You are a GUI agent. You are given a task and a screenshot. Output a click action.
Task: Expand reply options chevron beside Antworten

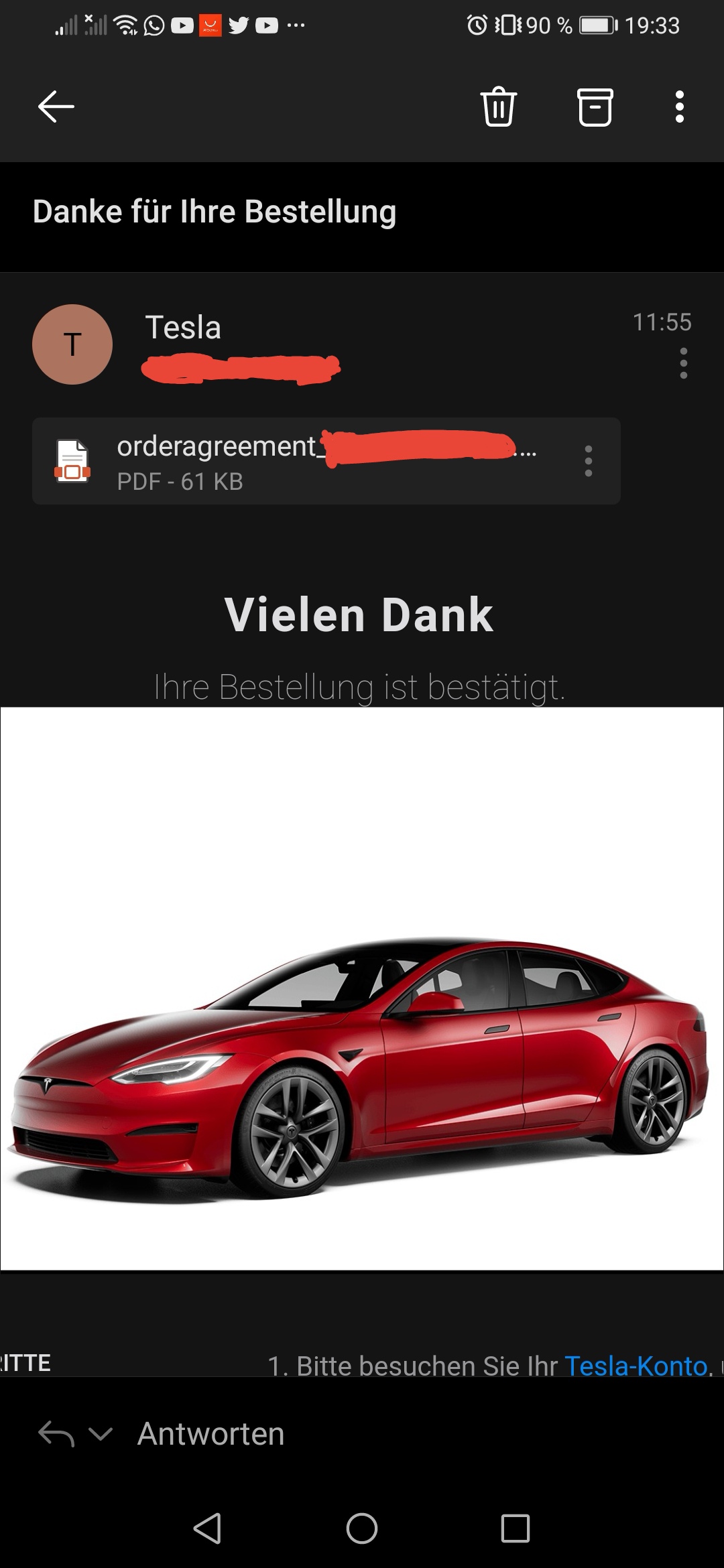pos(101,1434)
